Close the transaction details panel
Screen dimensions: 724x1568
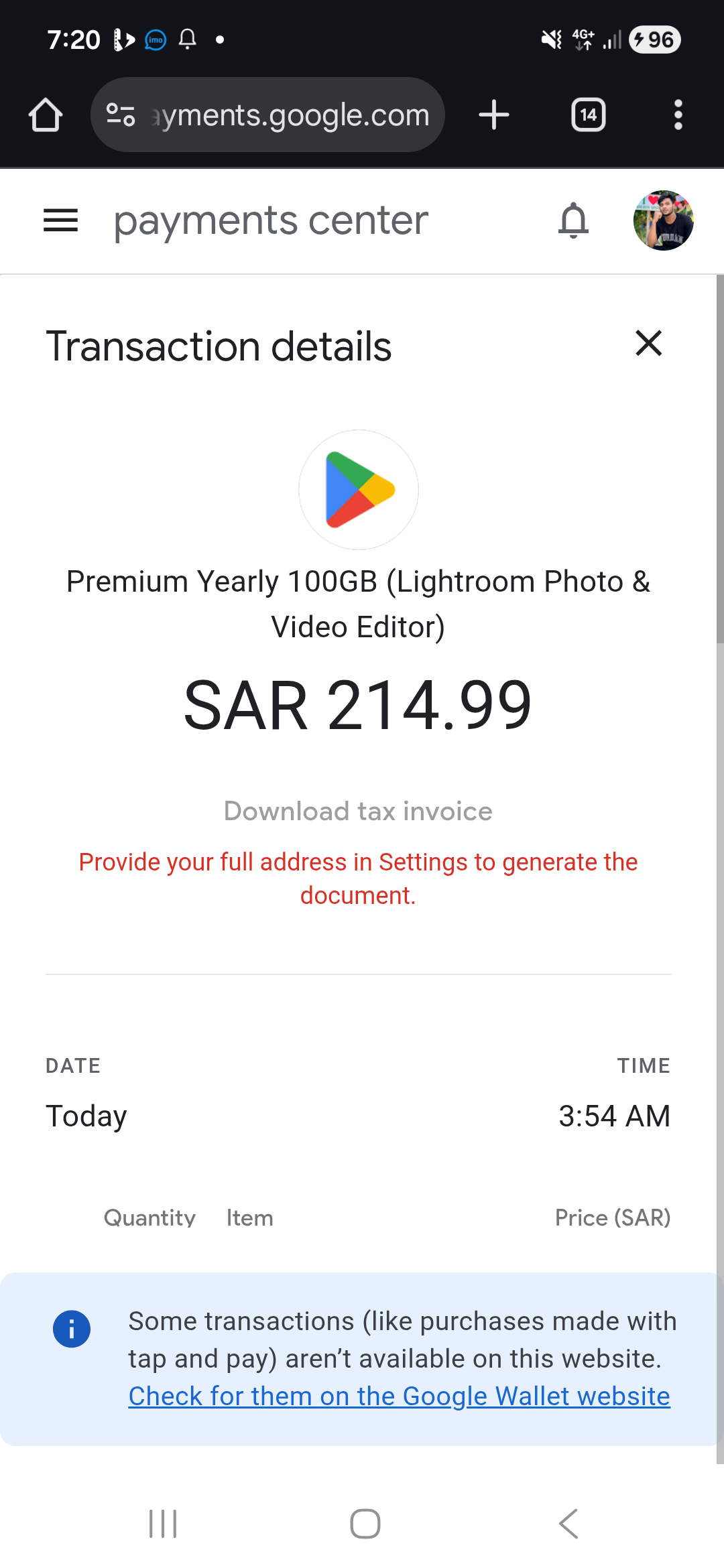click(648, 344)
